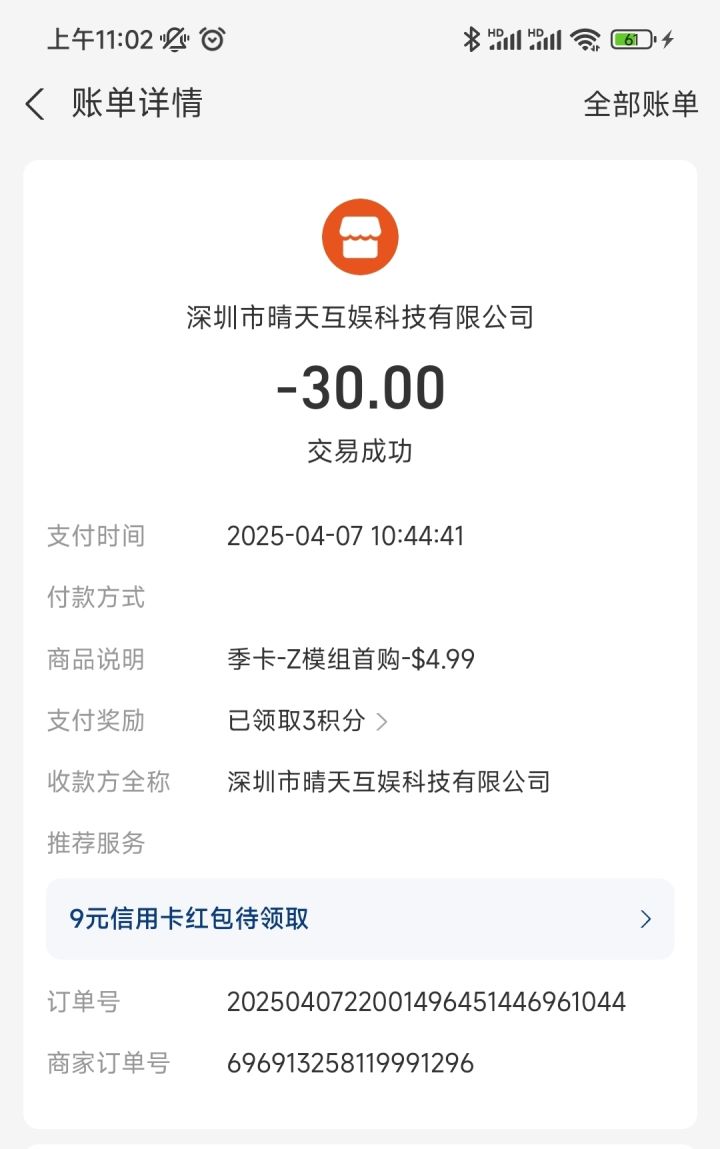
Task: Click the 交易成功 transaction status text
Action: (360, 451)
